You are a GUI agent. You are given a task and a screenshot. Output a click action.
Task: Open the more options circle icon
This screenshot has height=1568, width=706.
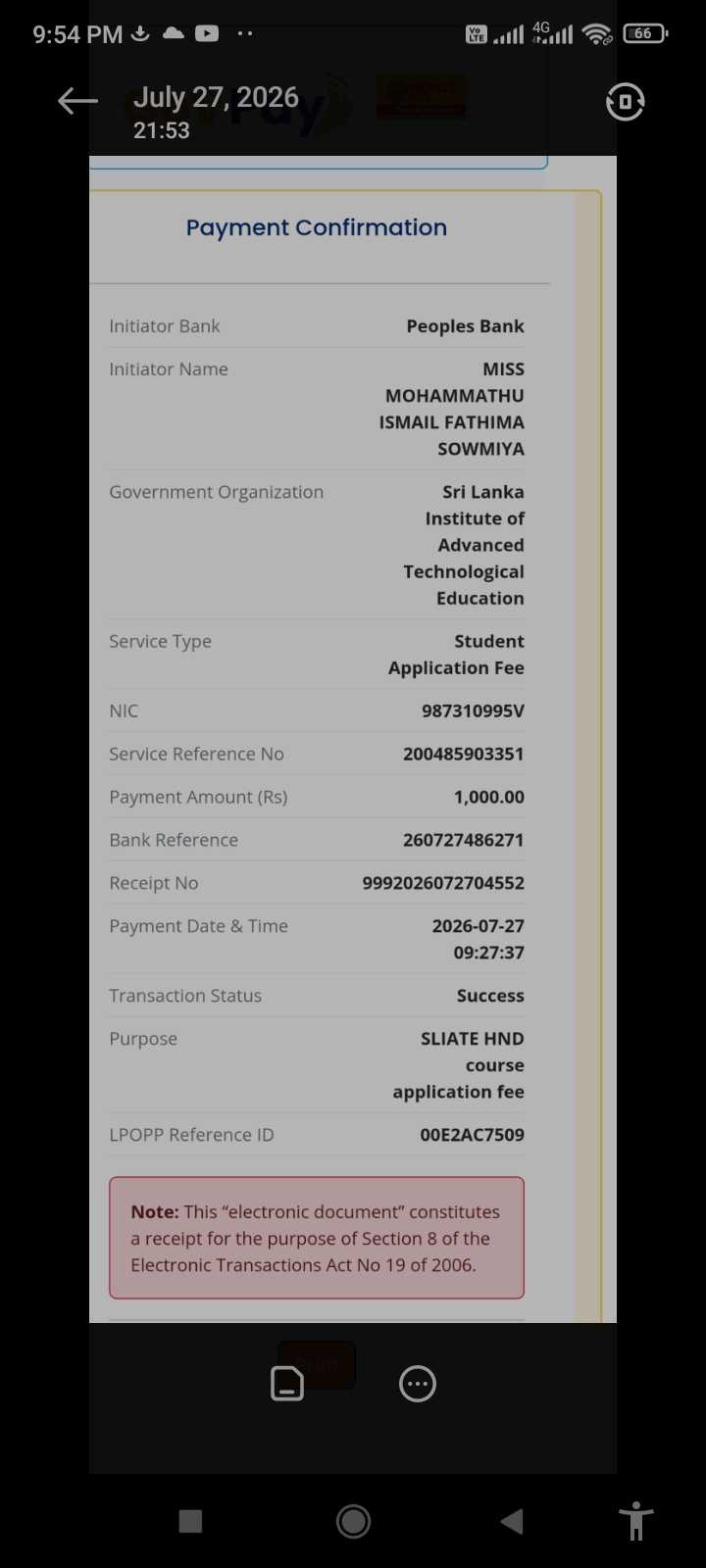[418, 1384]
